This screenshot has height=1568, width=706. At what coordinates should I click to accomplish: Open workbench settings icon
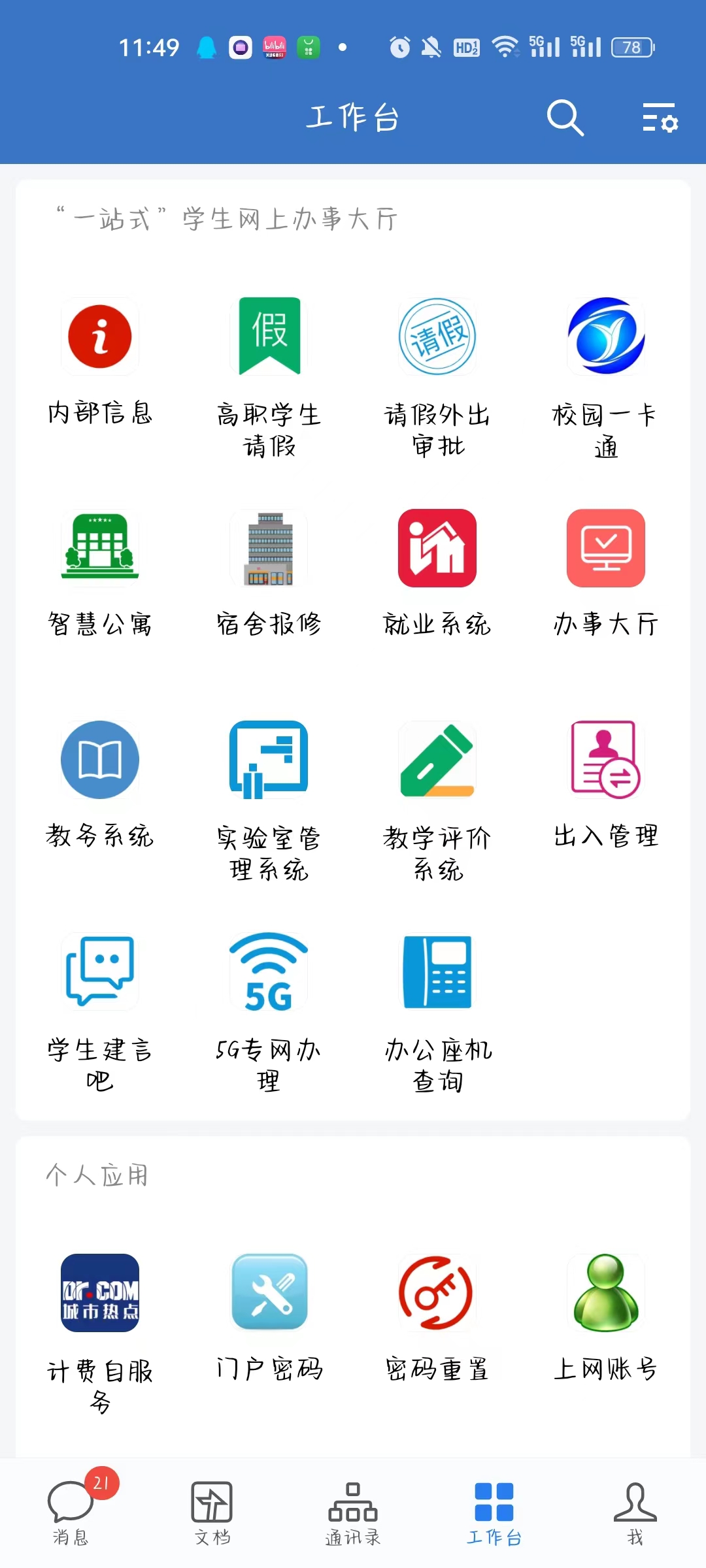click(x=660, y=118)
